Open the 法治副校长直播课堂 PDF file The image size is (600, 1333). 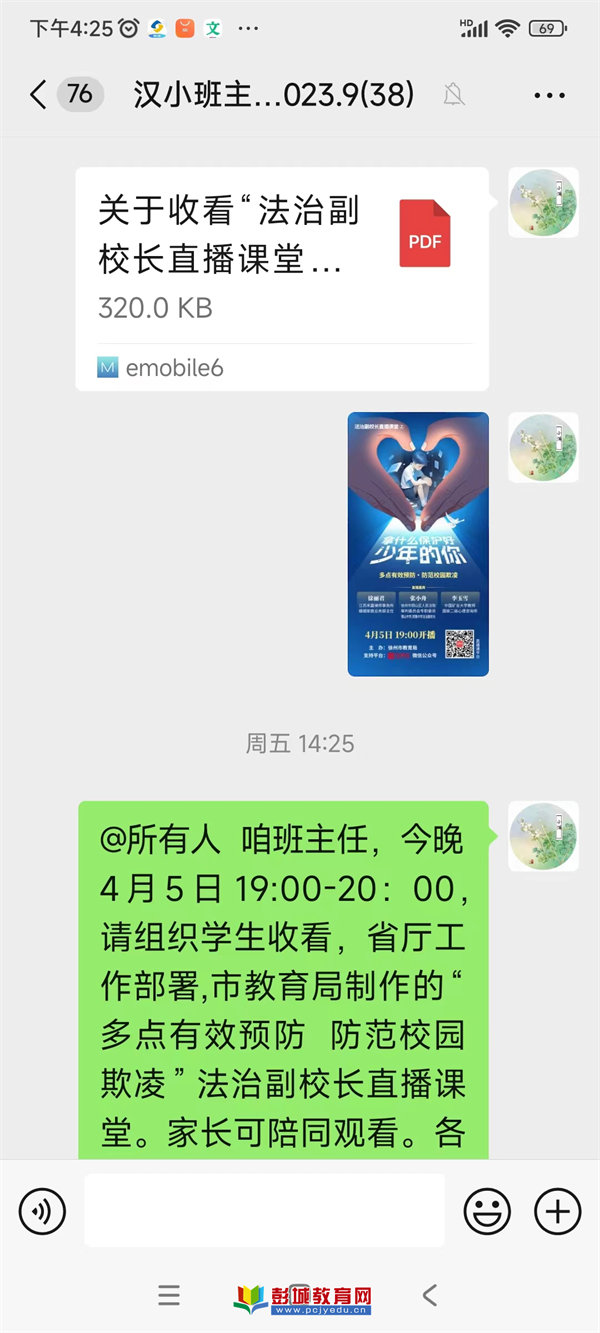[x=282, y=277]
